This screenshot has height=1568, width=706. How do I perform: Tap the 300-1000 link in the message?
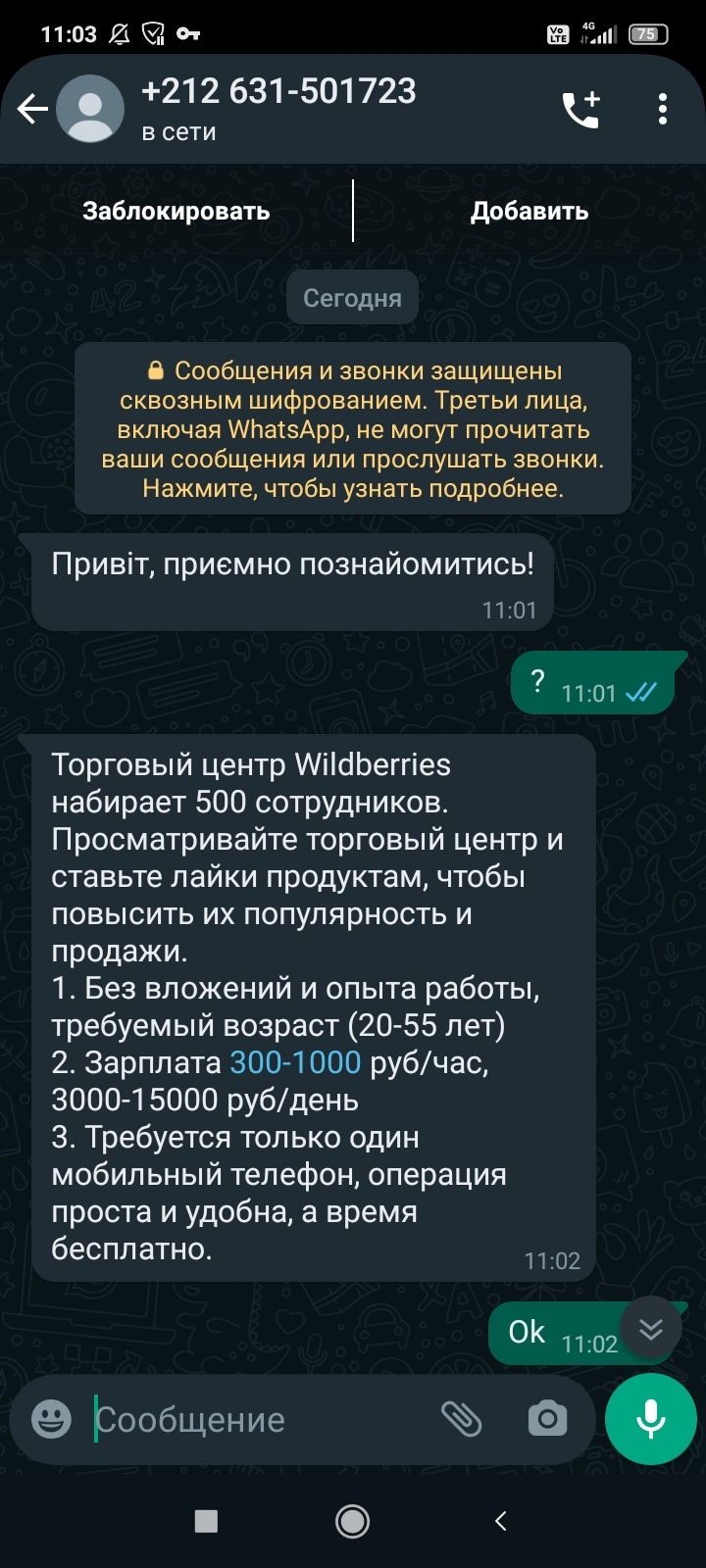coord(295,1062)
